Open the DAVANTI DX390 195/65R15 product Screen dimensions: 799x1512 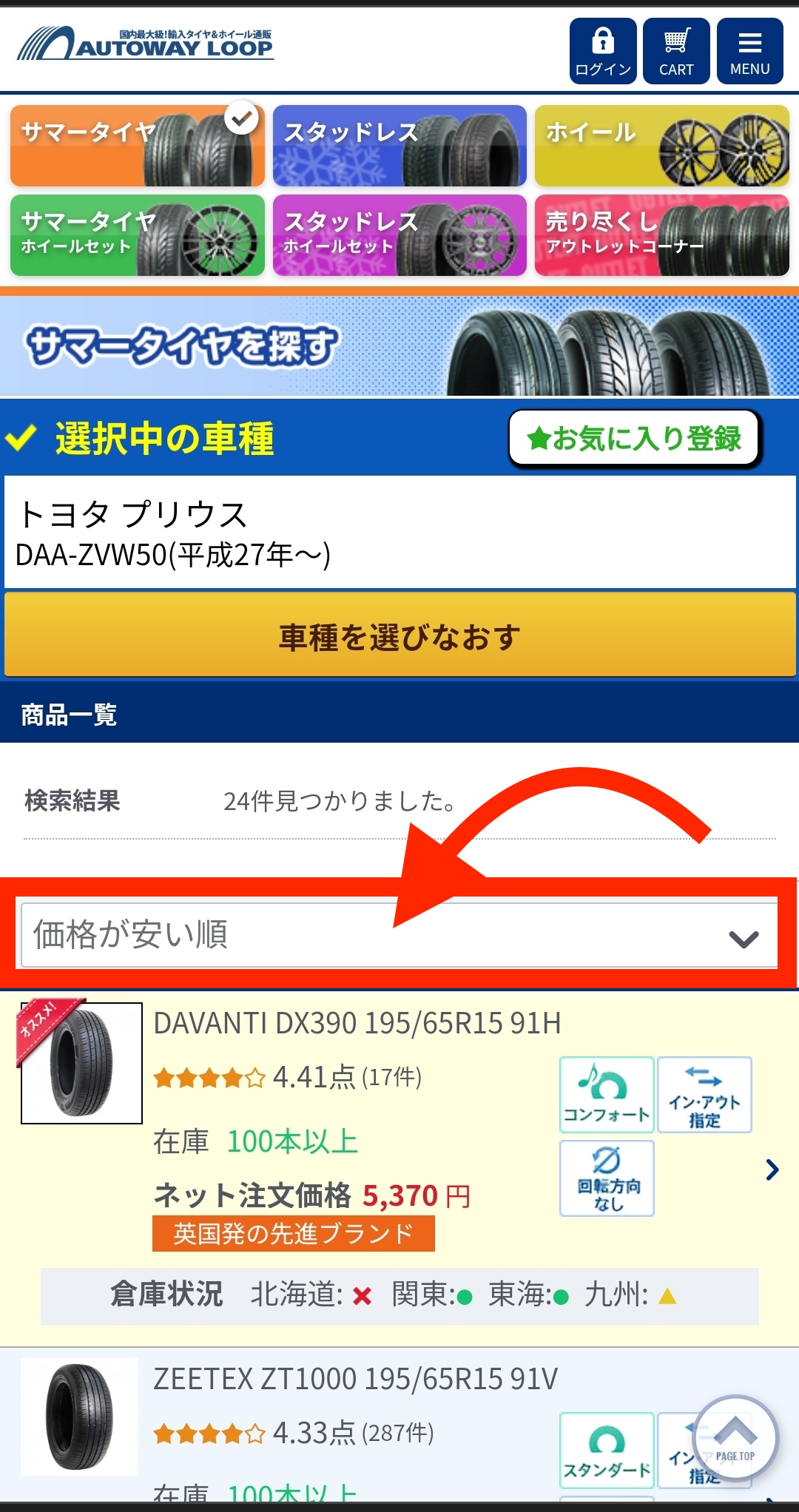[x=357, y=1024]
